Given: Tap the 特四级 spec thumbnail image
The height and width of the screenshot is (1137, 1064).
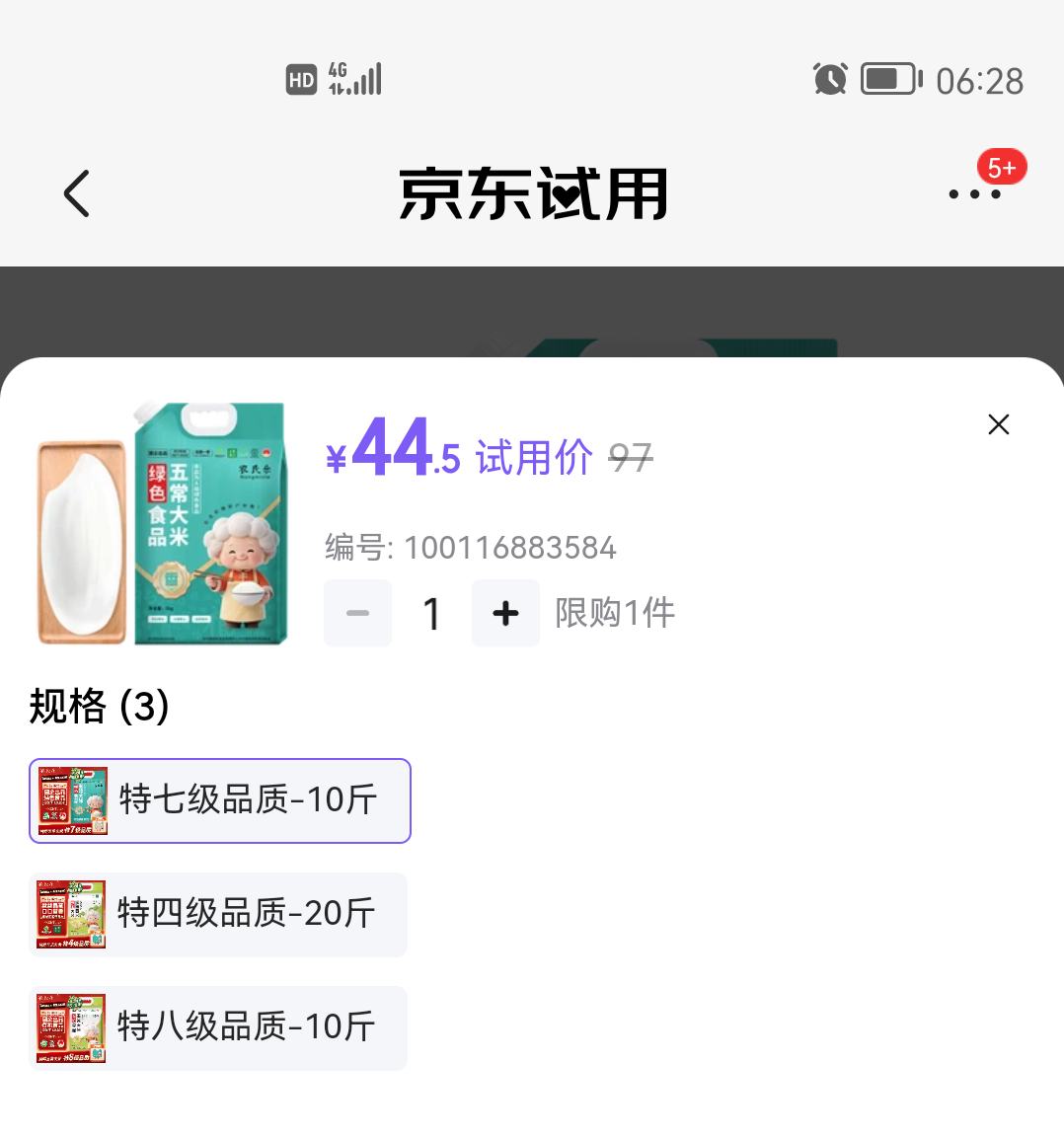Looking at the screenshot, I should pyautogui.click(x=70, y=914).
